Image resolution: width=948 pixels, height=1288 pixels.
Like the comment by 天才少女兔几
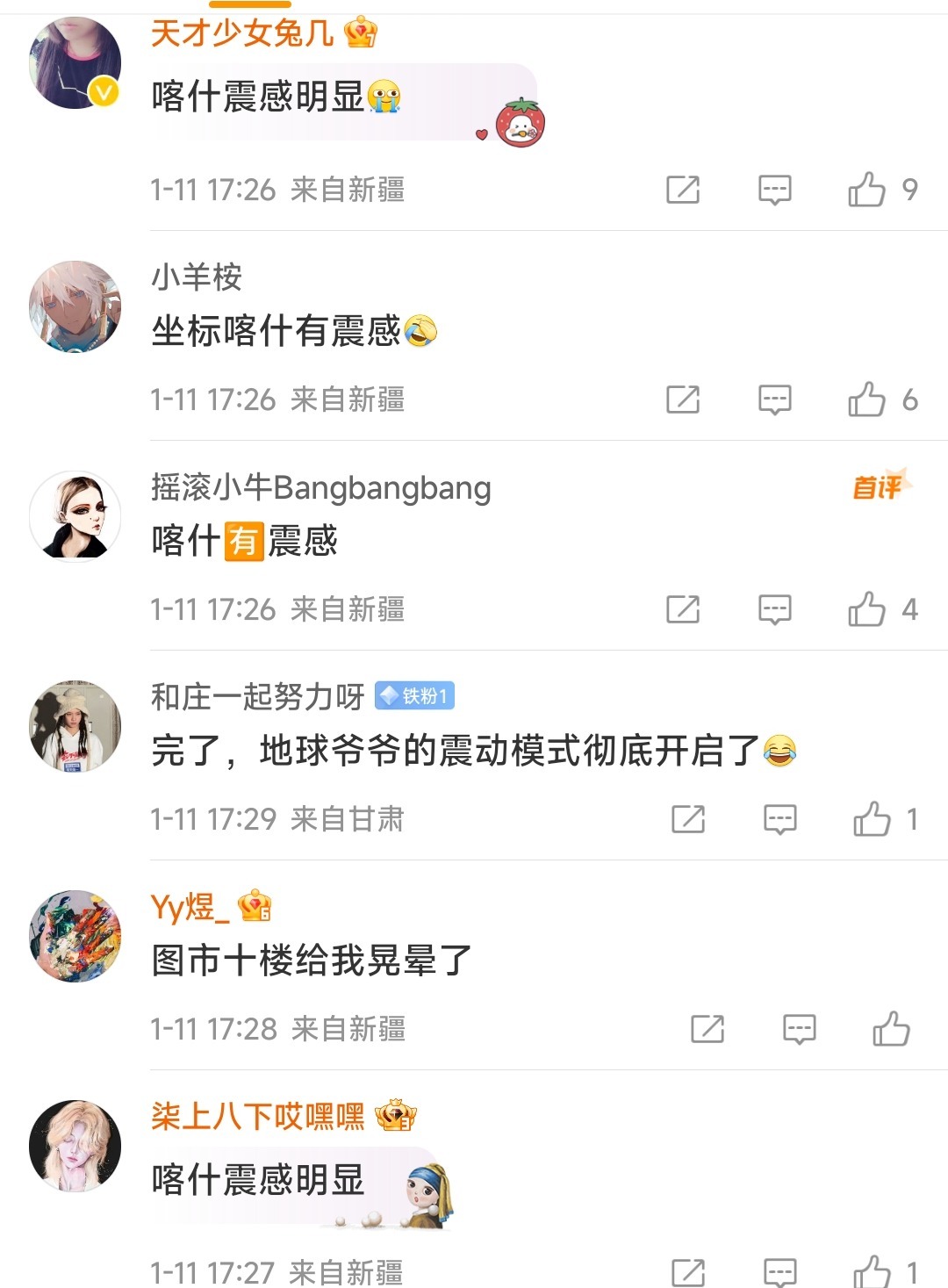pos(866,190)
